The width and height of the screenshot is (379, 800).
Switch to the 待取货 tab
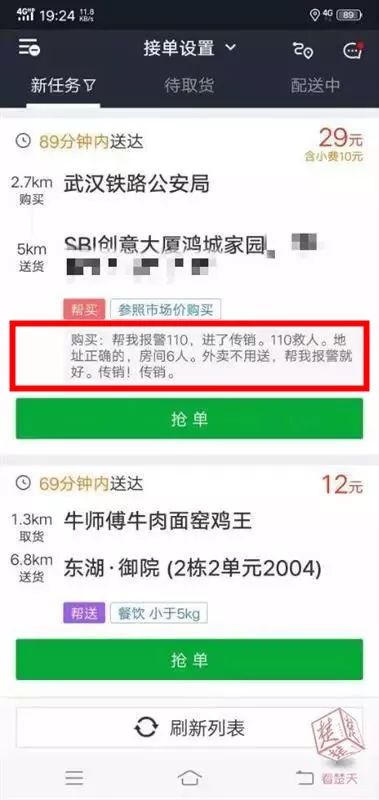[189, 85]
